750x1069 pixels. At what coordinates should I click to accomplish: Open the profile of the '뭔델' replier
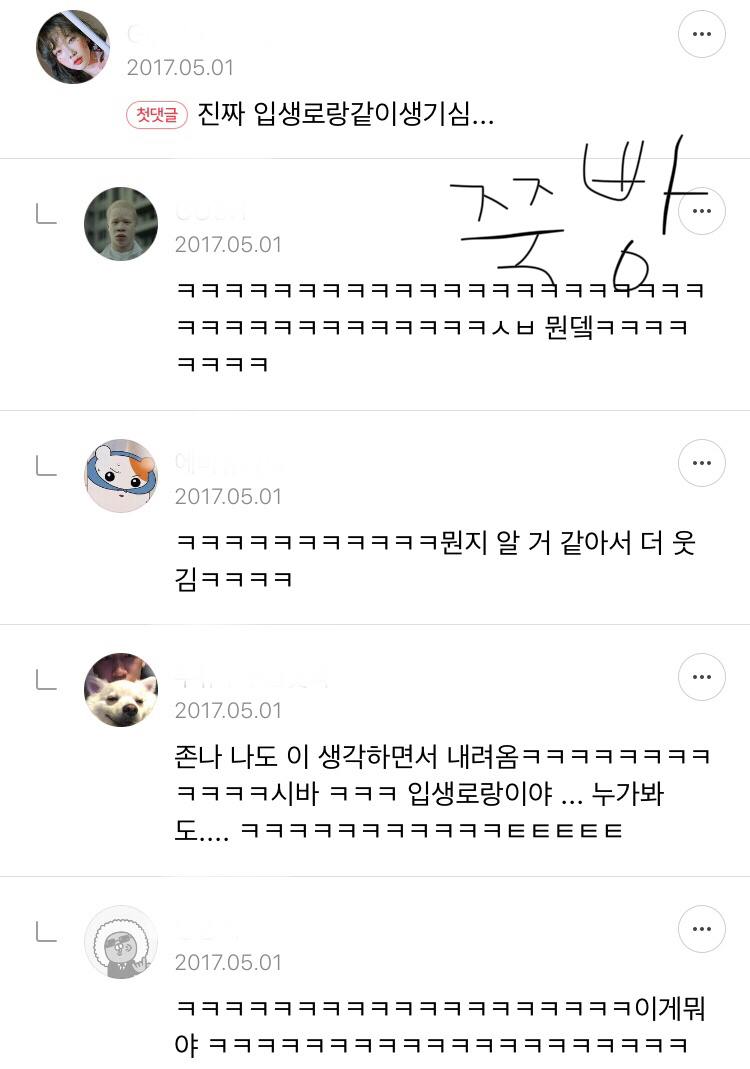coord(121,224)
